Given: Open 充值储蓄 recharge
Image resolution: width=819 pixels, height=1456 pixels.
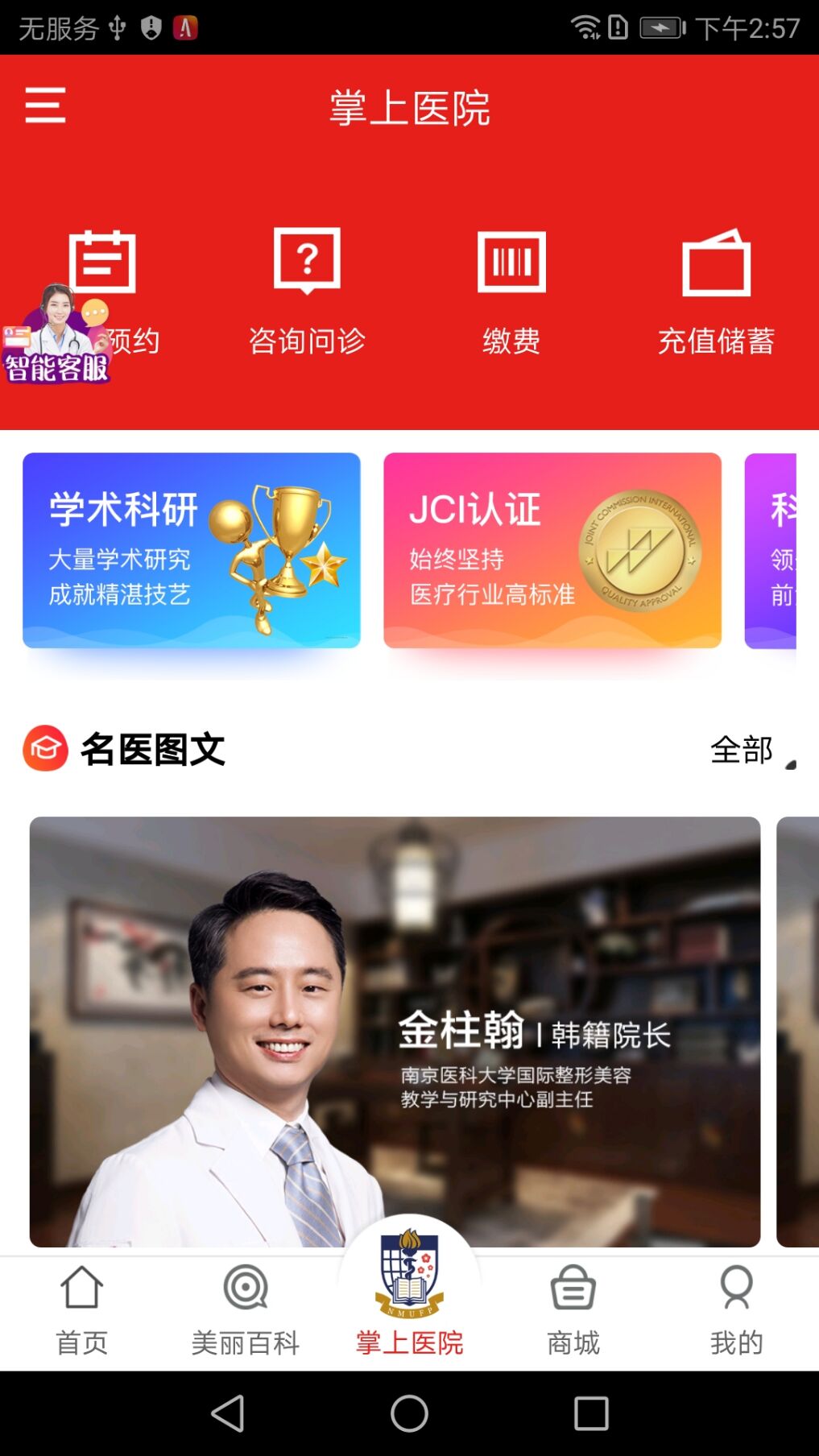Looking at the screenshot, I should (x=716, y=292).
